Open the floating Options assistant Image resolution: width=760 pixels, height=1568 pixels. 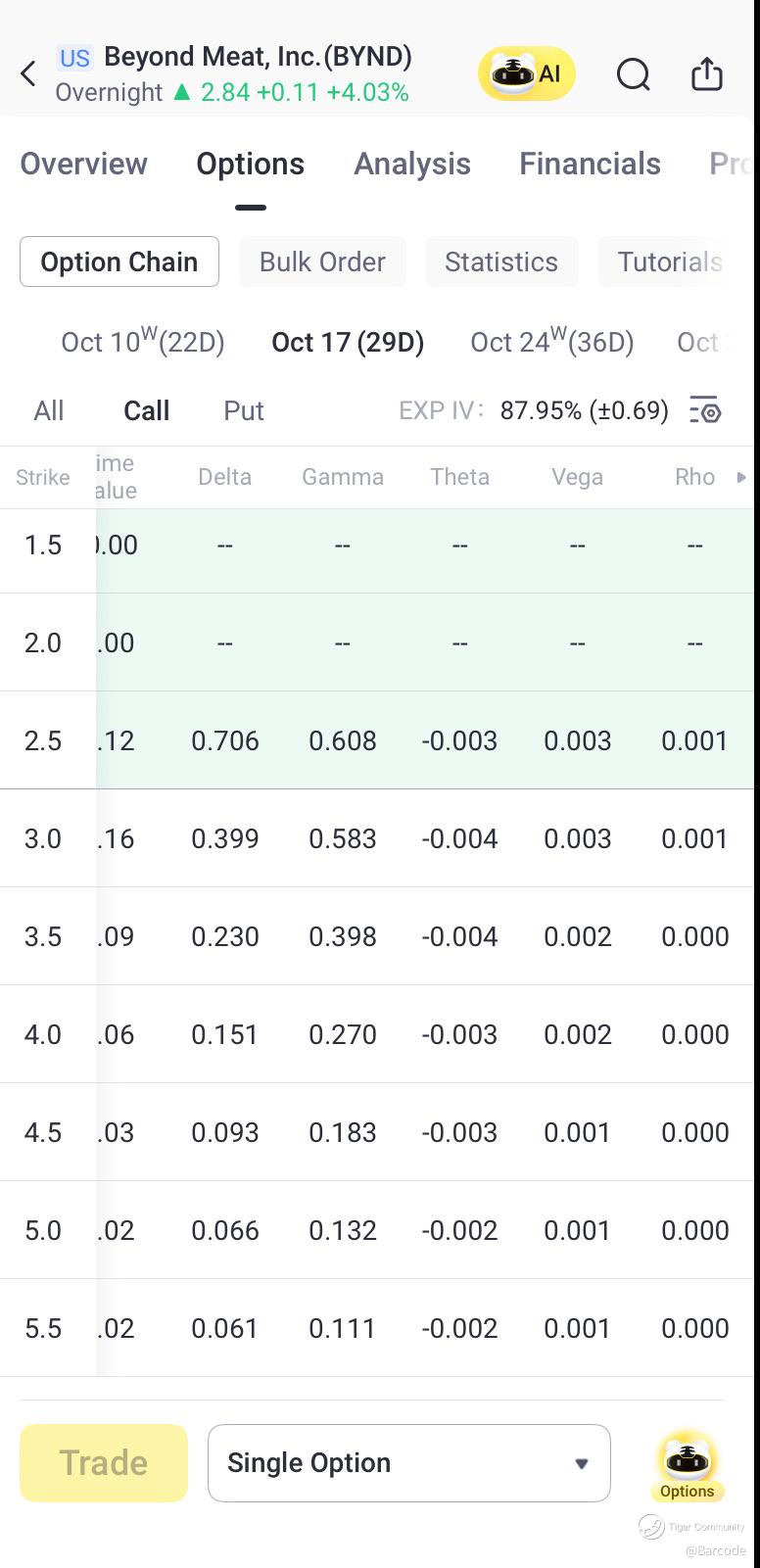[687, 1466]
